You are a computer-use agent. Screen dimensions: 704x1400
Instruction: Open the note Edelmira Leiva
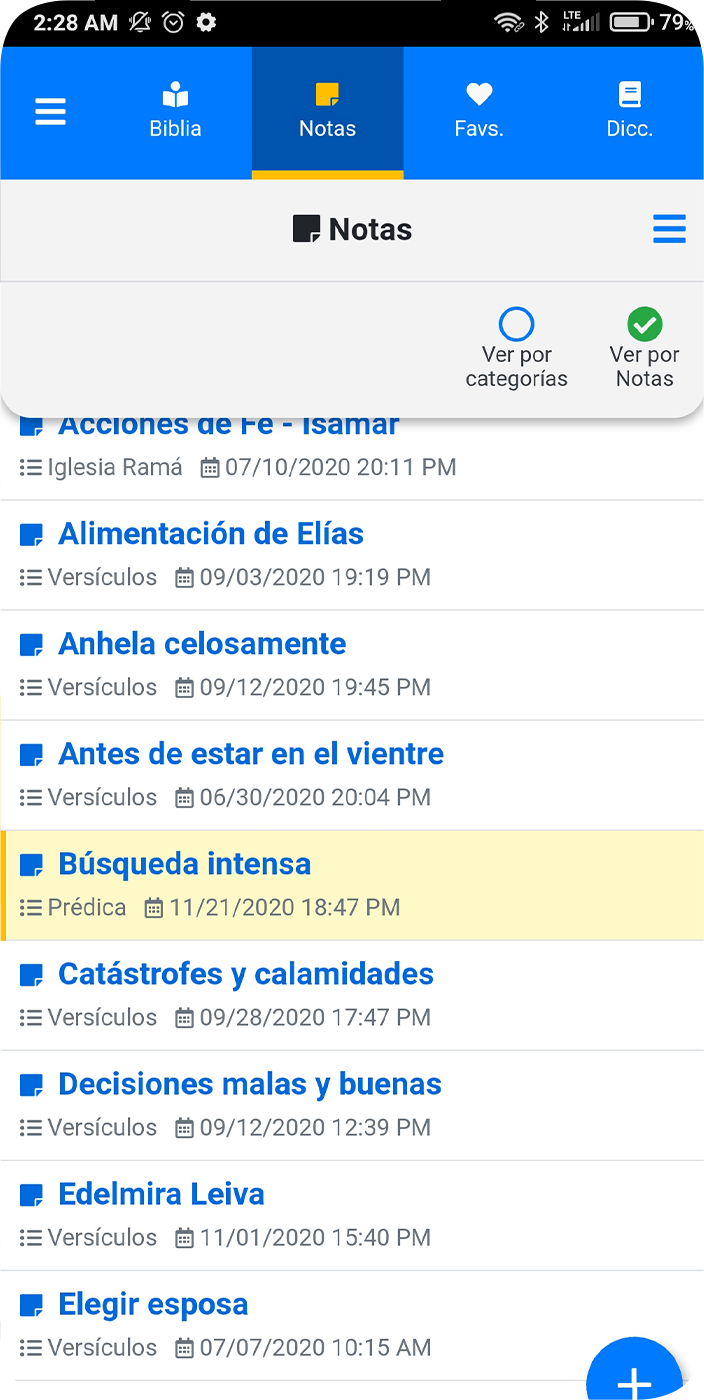pos(161,1194)
